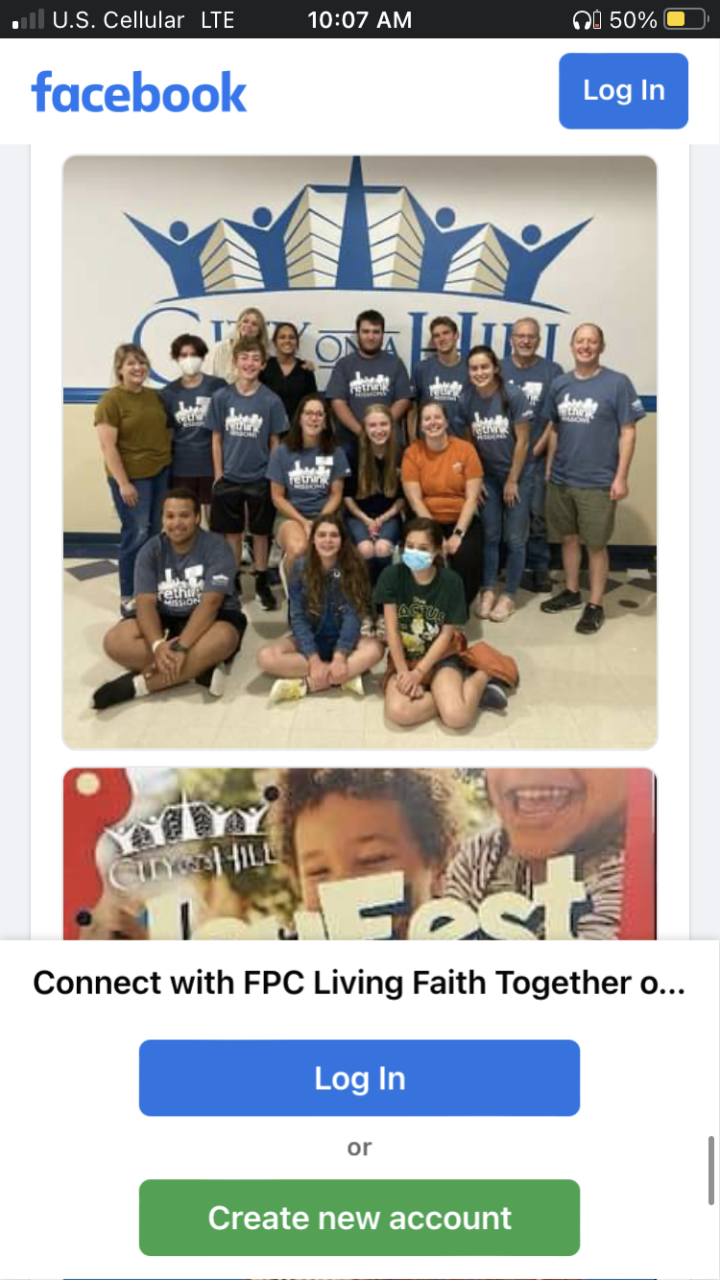Tap the Log In button in the header
The height and width of the screenshot is (1280, 720).
click(623, 91)
